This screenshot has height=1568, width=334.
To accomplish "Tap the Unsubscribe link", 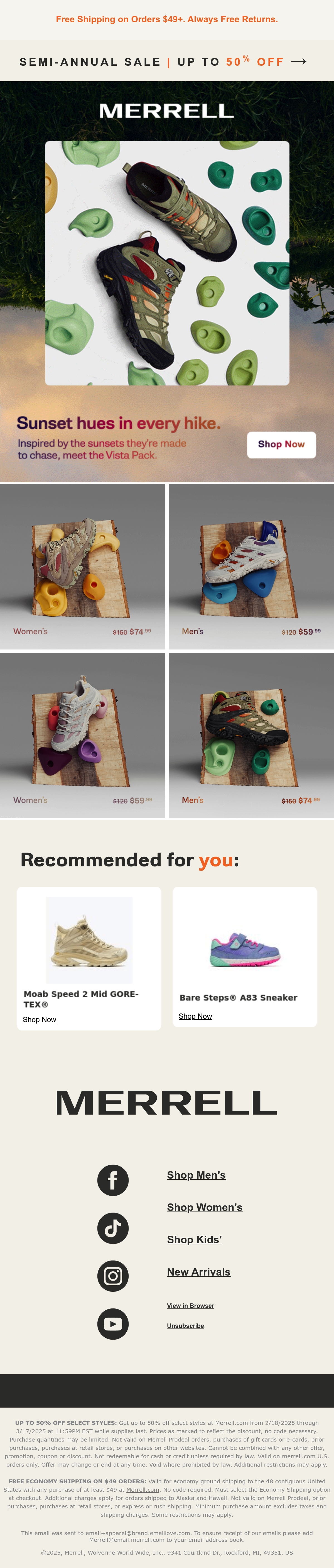I will point(186,1326).
